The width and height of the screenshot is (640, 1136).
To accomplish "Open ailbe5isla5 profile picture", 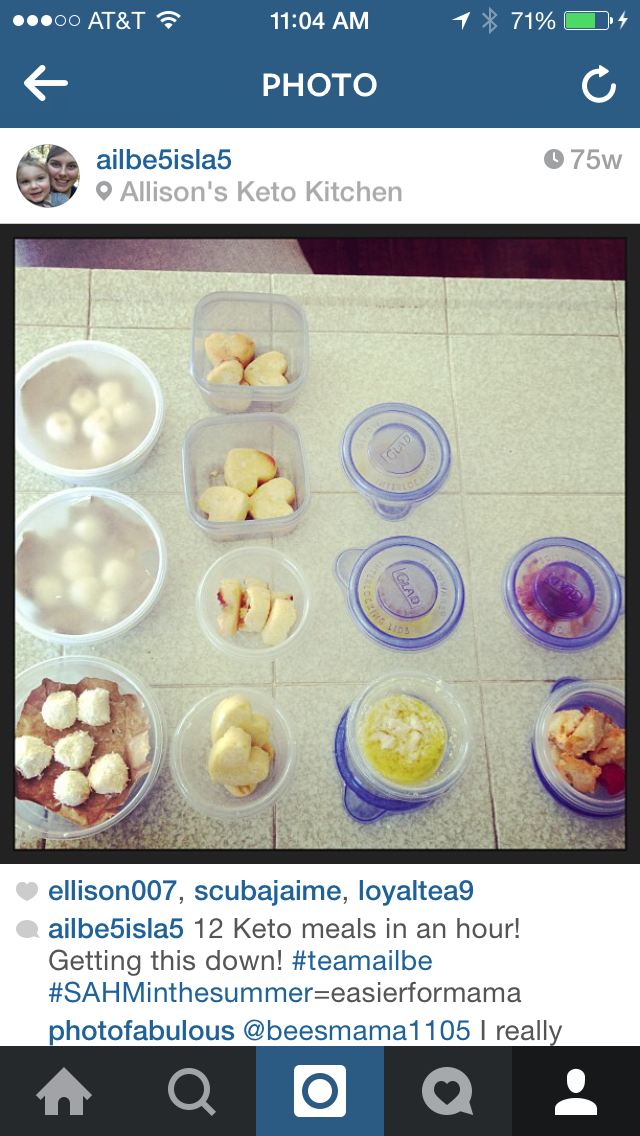I will [x=48, y=176].
